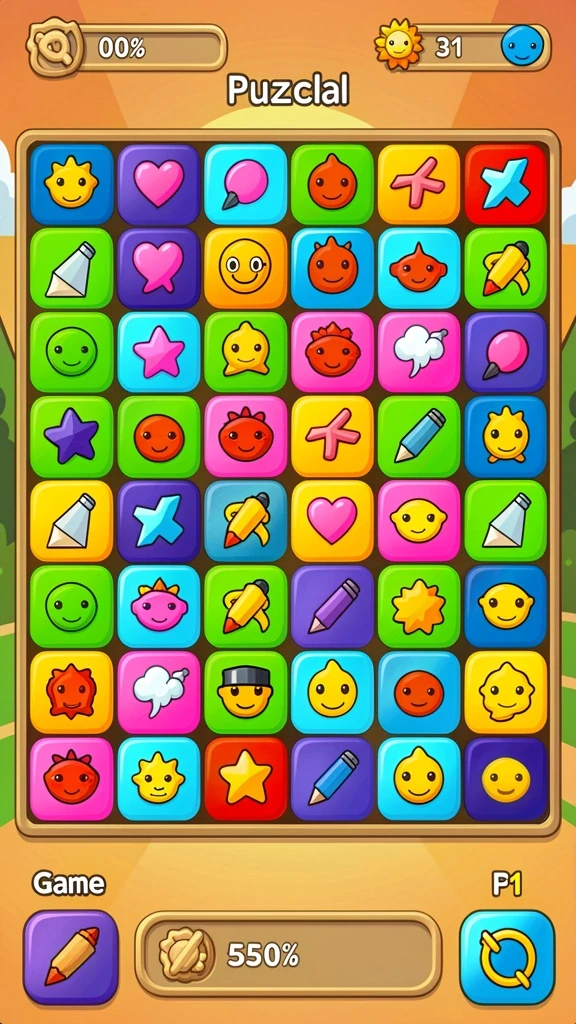
Task: Select the yellow tile with pink heart
Action: pos(332,521)
